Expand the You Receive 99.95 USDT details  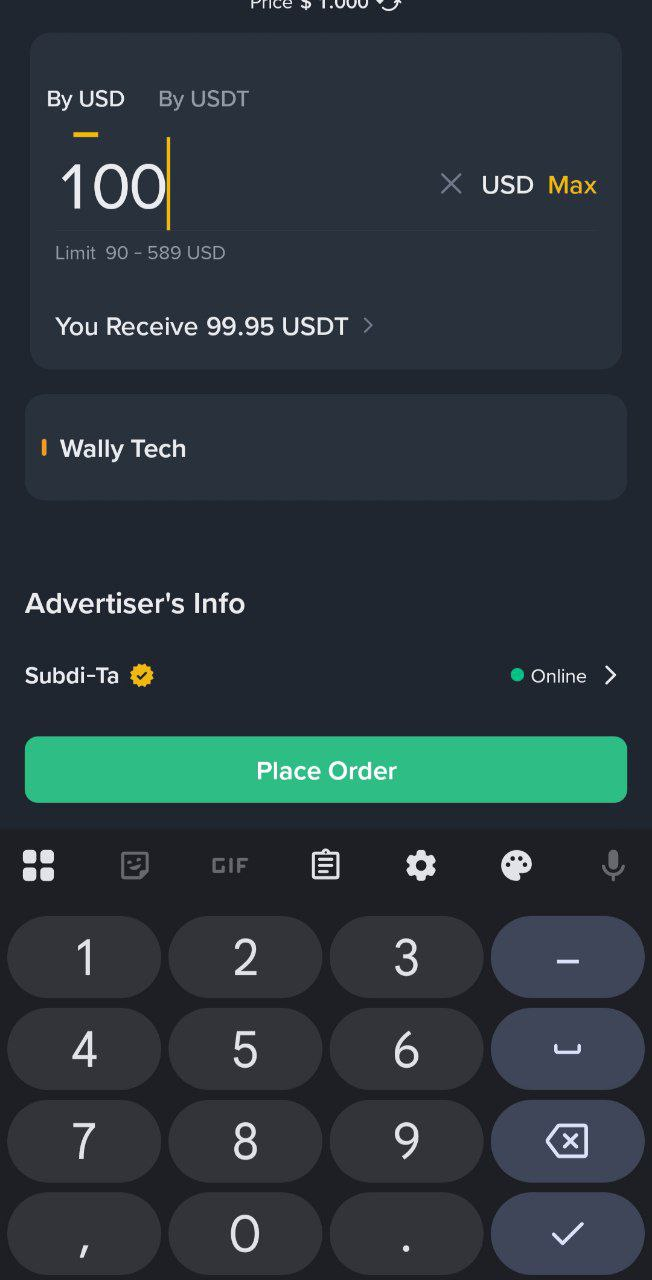coord(214,326)
